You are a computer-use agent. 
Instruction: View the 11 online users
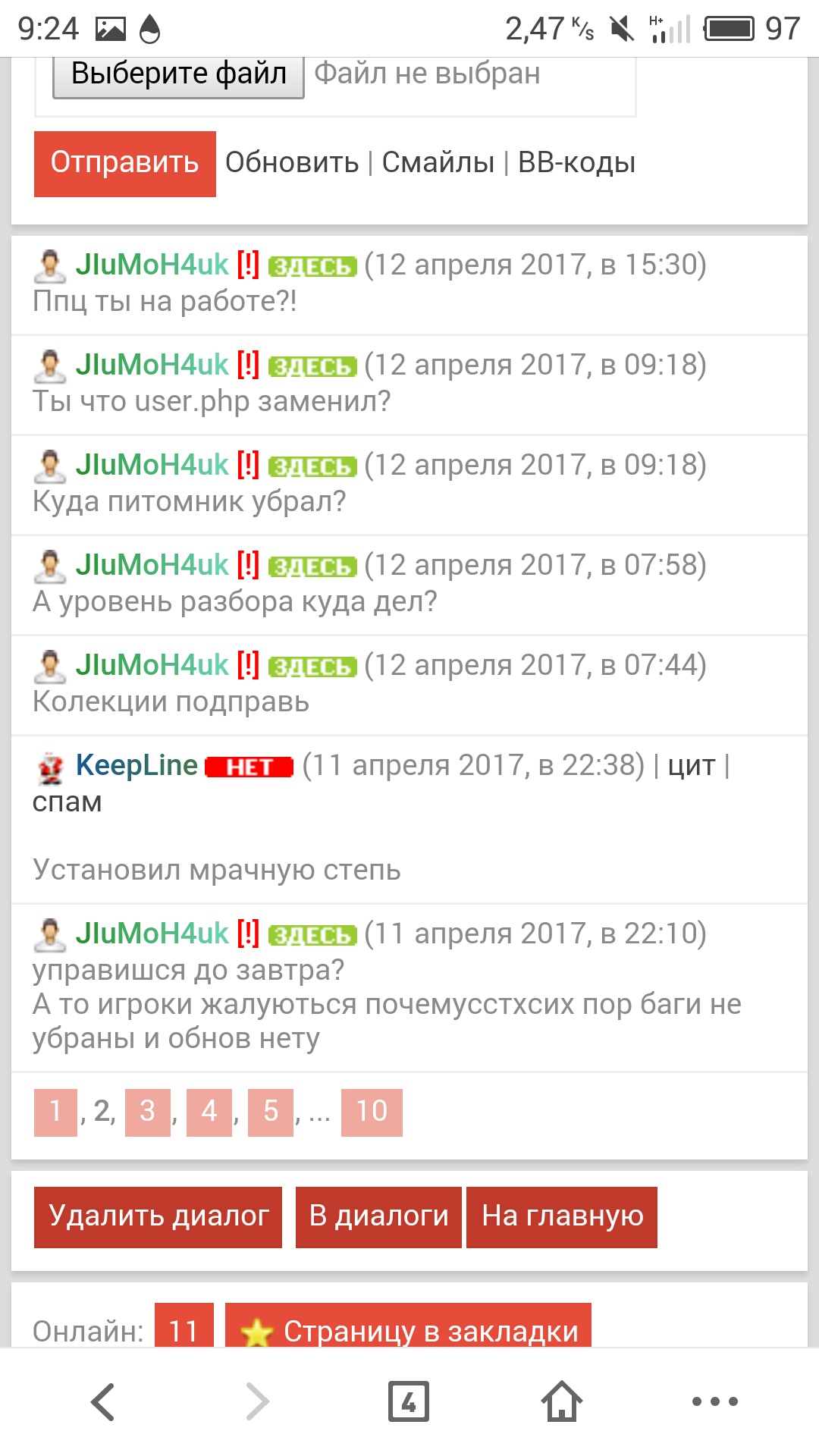pos(184,1328)
